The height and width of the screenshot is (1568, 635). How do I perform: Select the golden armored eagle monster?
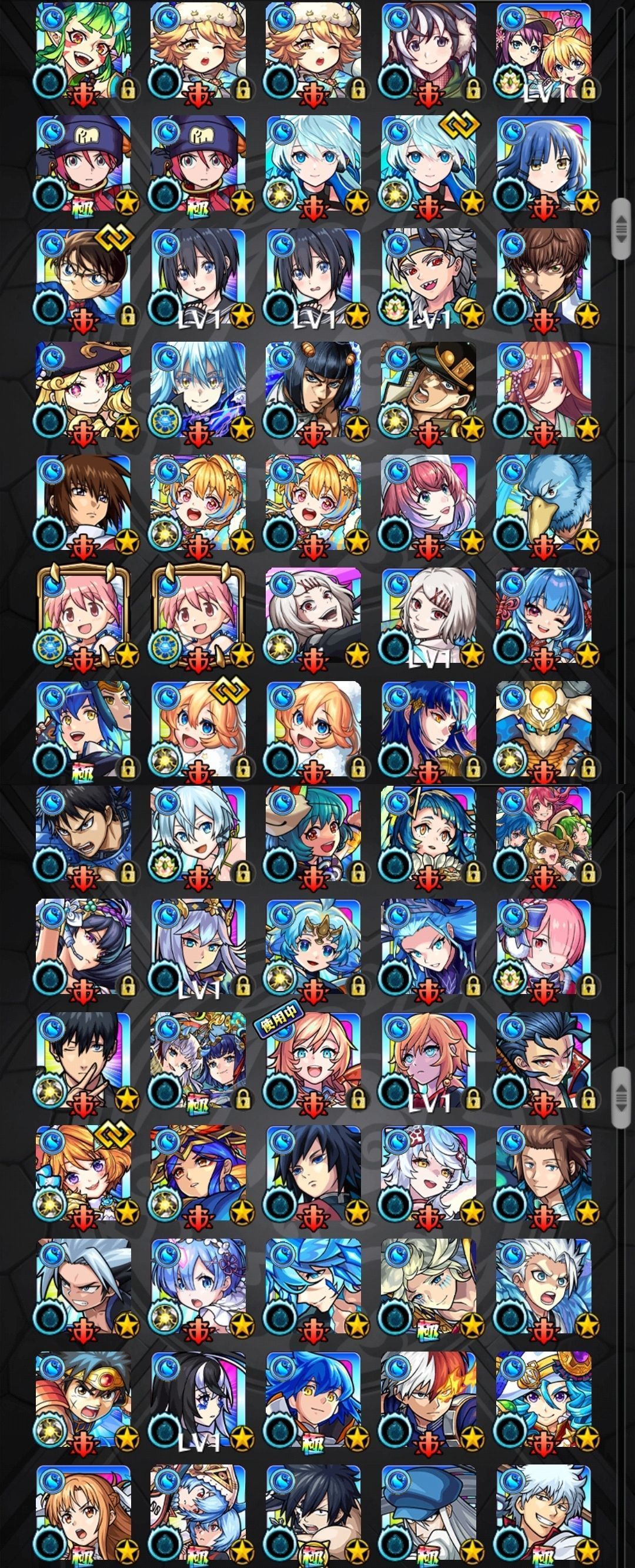[x=543, y=729]
